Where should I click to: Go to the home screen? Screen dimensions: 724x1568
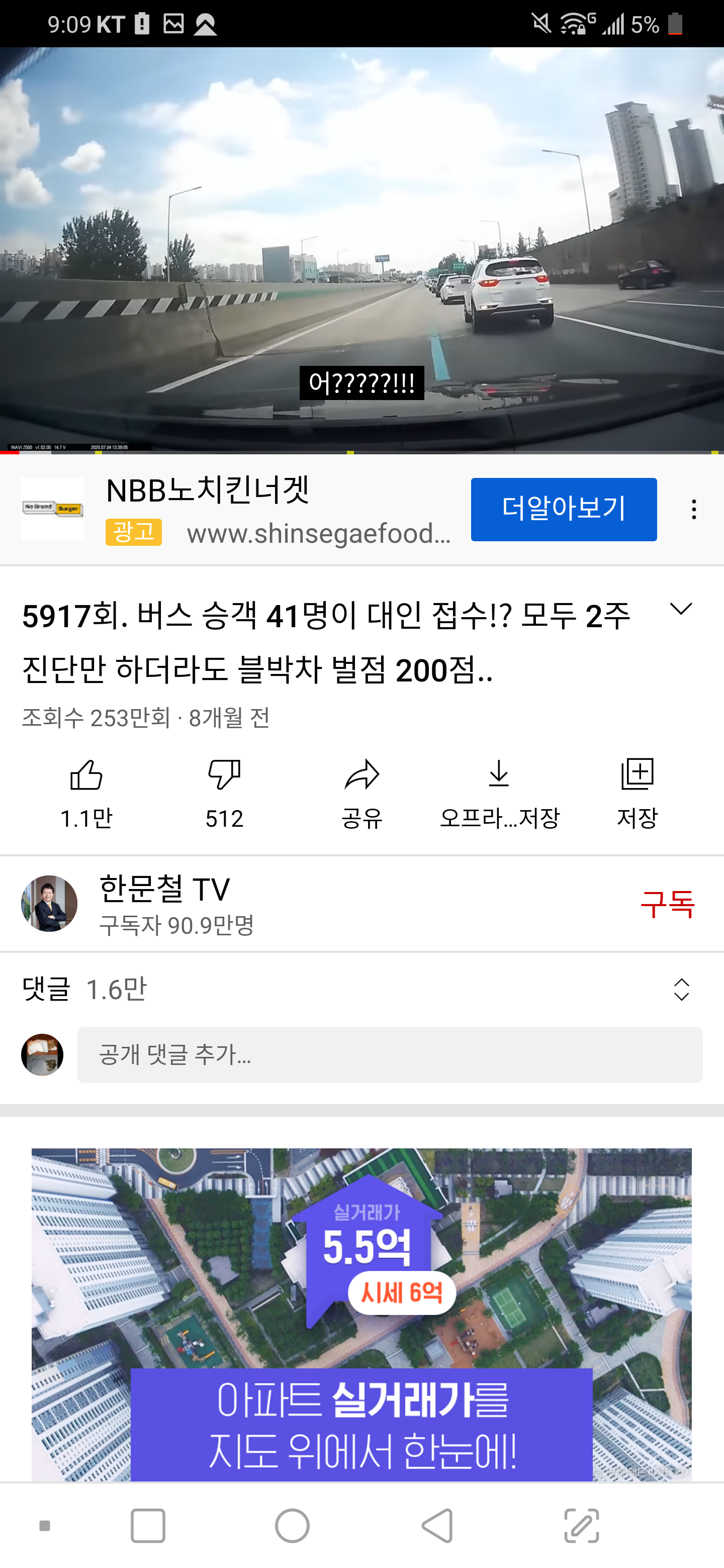(x=292, y=1526)
